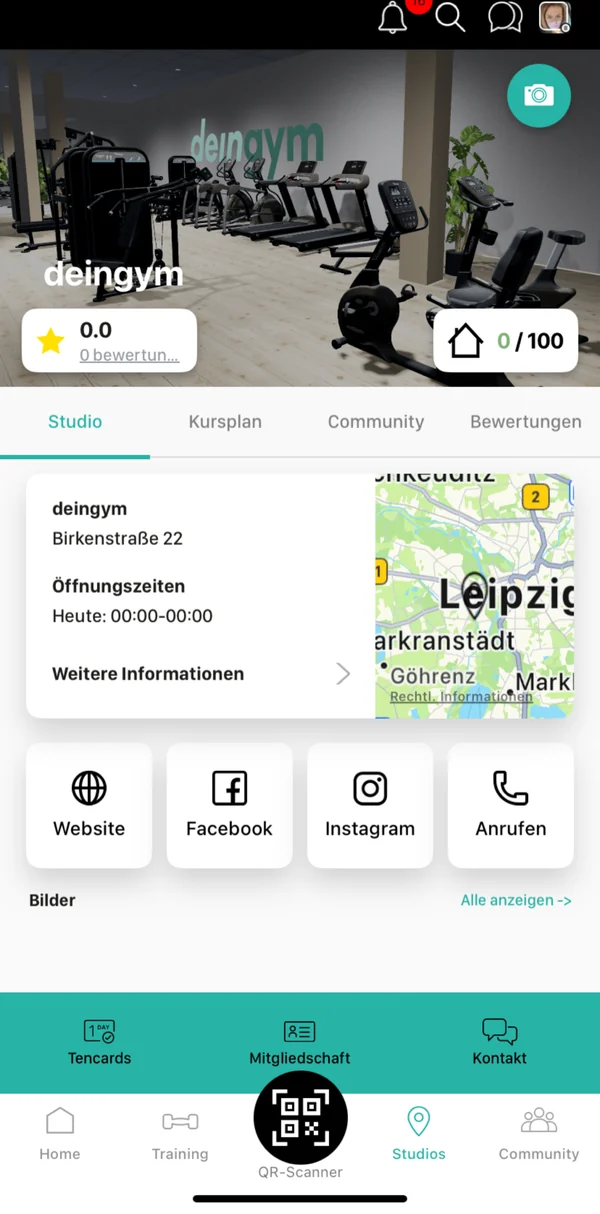Show all pictures with Alle anzeigen

(x=516, y=900)
